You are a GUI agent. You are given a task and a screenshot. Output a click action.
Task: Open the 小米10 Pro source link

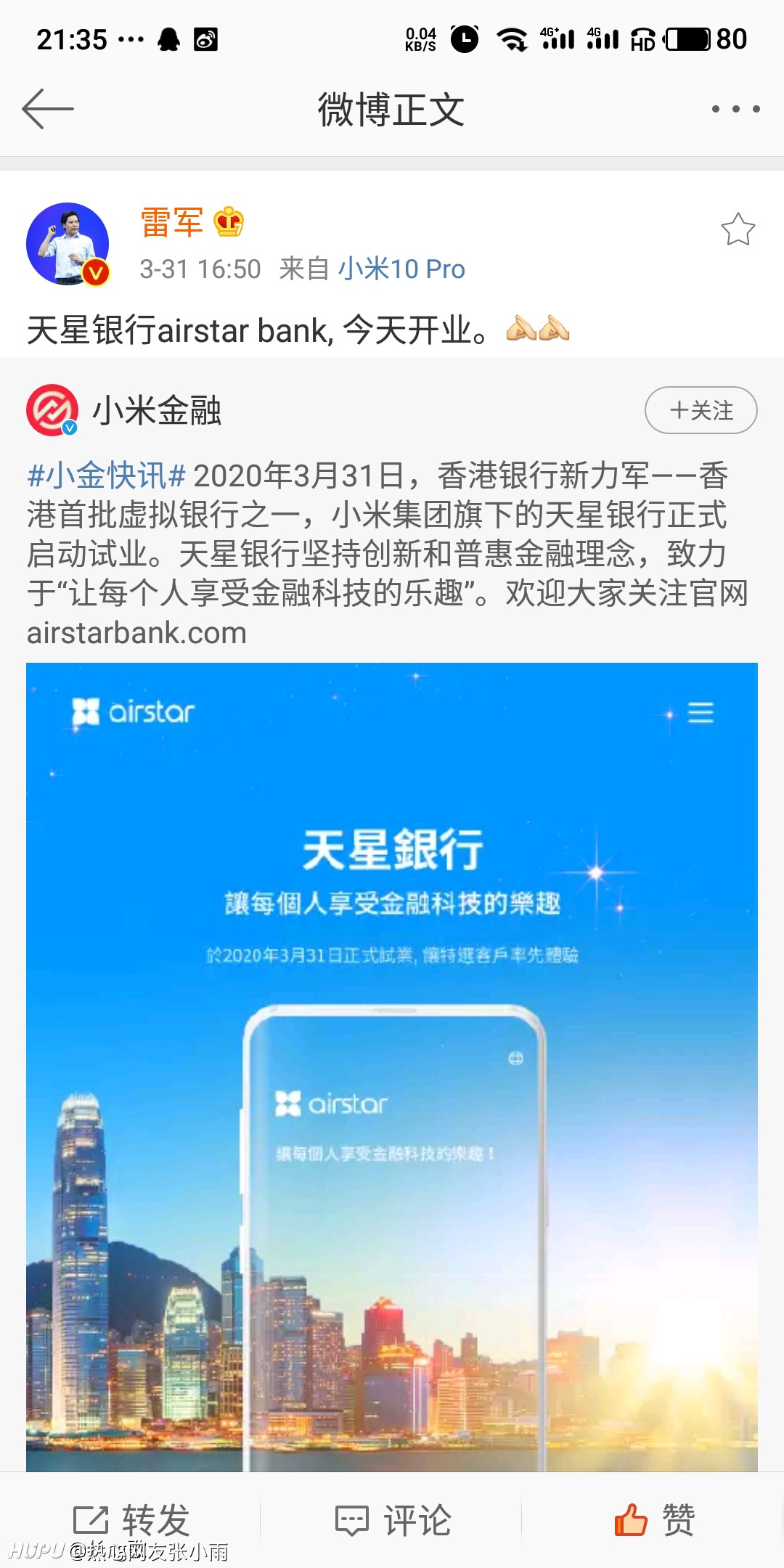click(x=401, y=269)
